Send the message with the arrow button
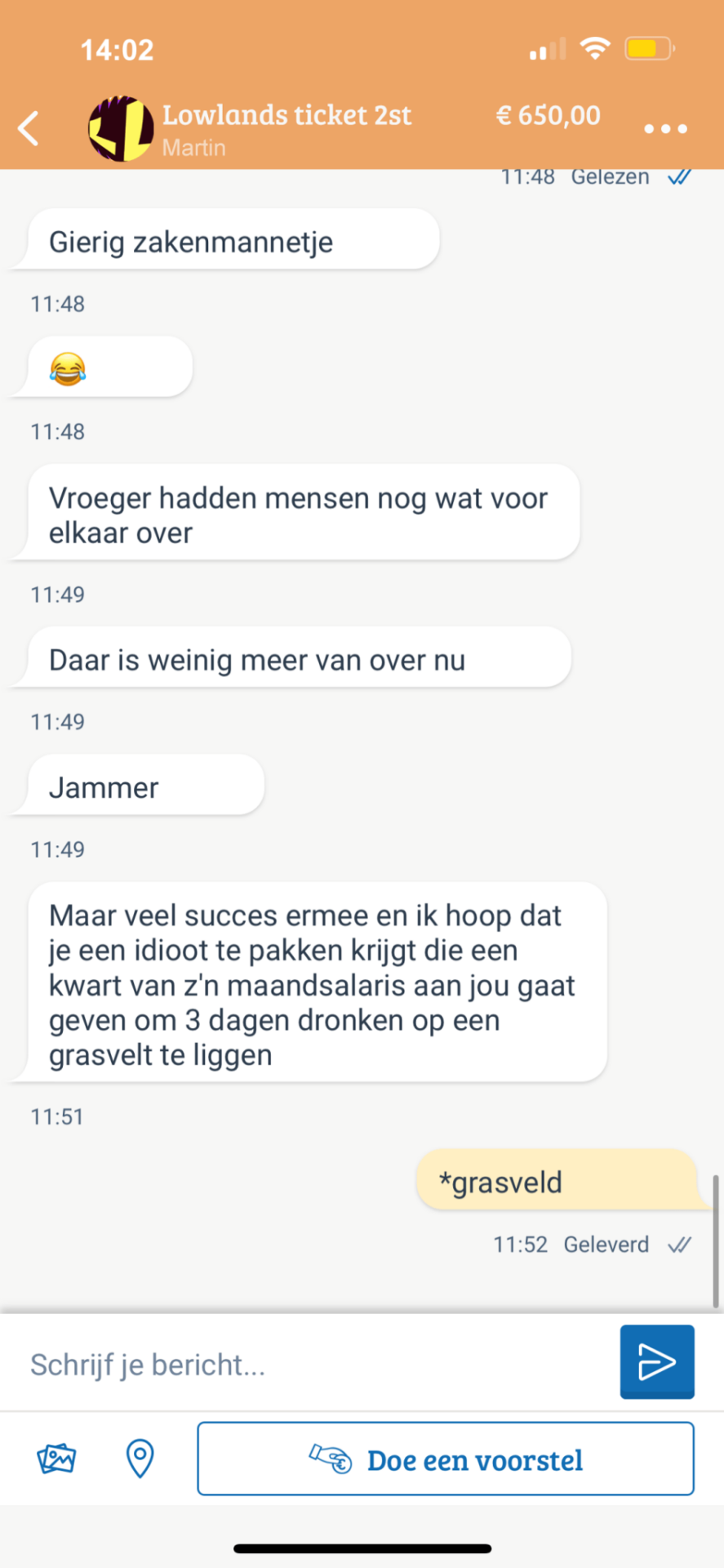724x1568 pixels. pyautogui.click(x=656, y=1362)
